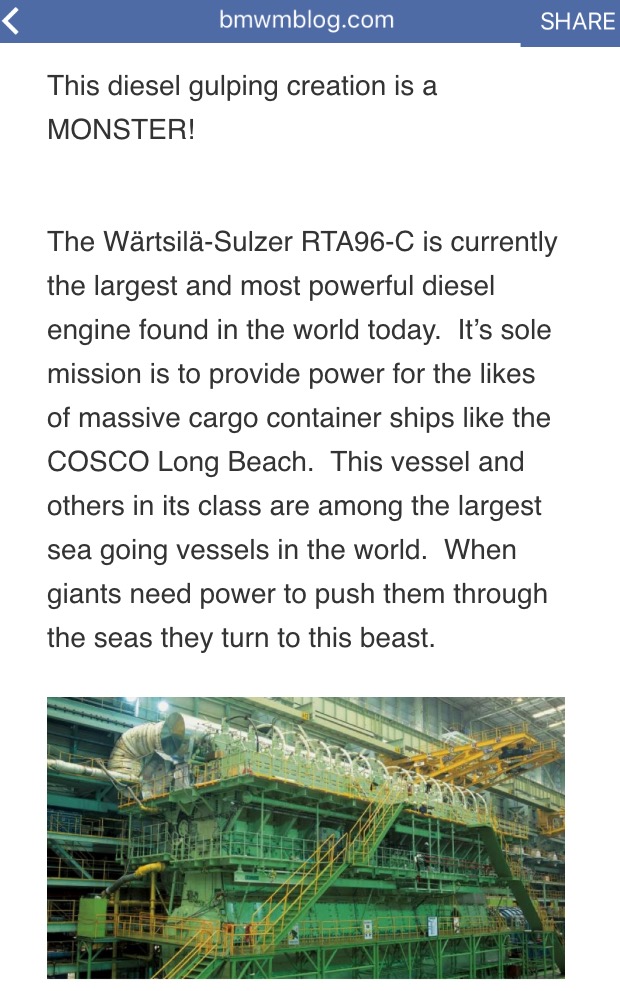Open the engine photo in the article
The image size is (620, 991).
tap(306, 837)
